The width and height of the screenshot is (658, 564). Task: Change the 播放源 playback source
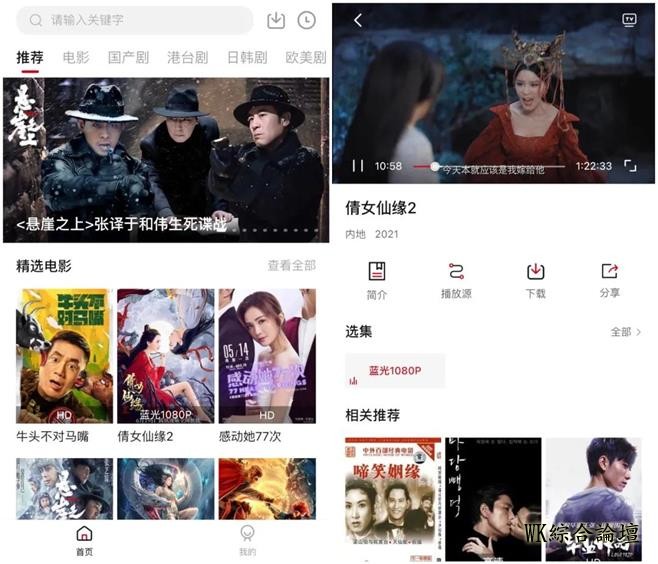point(456,280)
